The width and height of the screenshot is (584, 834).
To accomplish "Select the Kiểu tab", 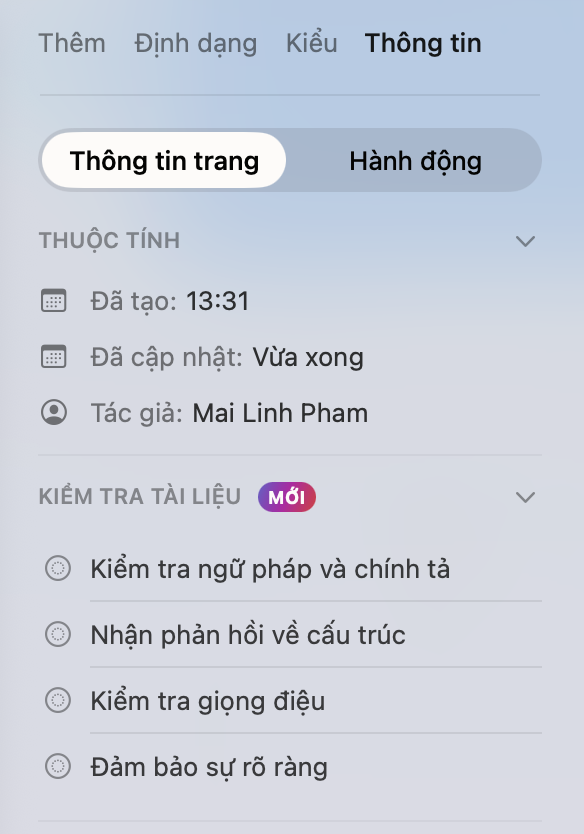I will [x=312, y=43].
